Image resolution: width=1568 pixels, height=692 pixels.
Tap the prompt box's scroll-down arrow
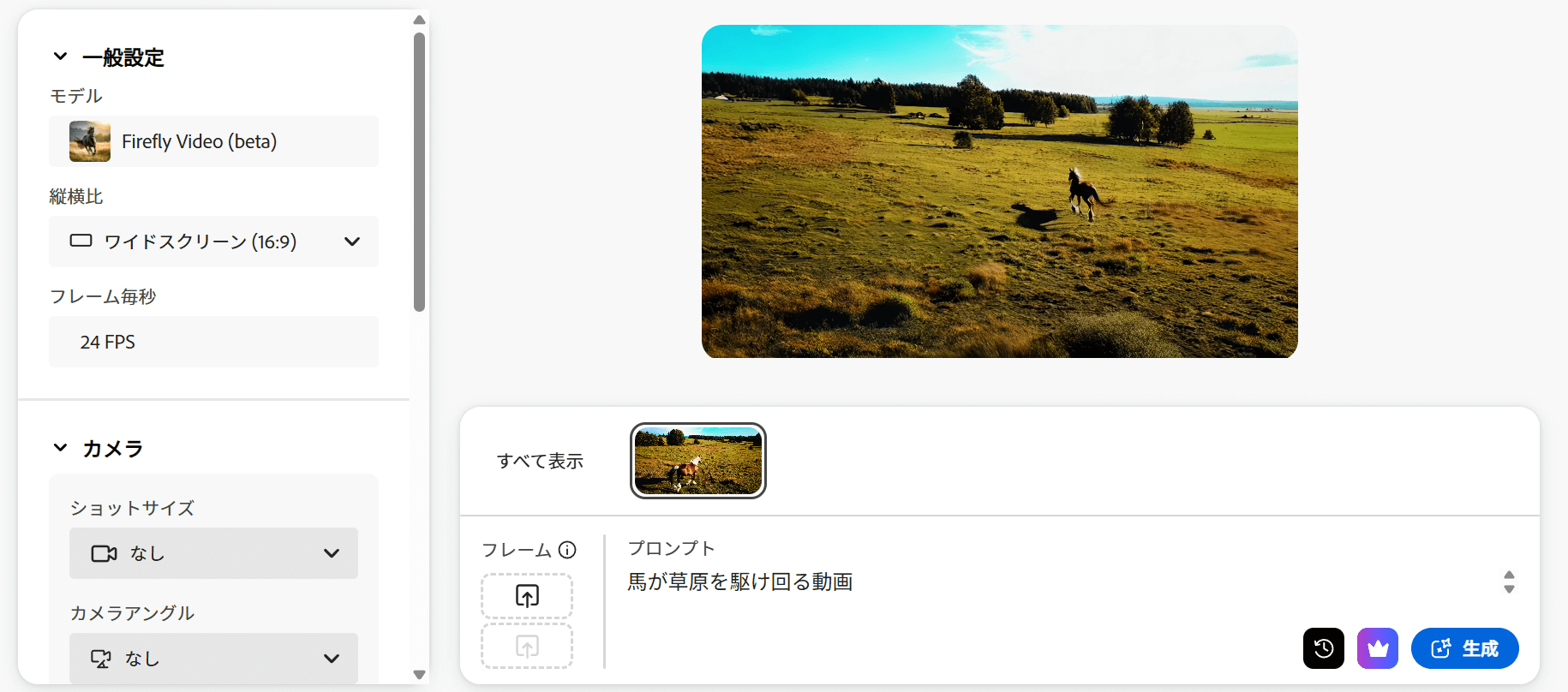coord(1509,589)
